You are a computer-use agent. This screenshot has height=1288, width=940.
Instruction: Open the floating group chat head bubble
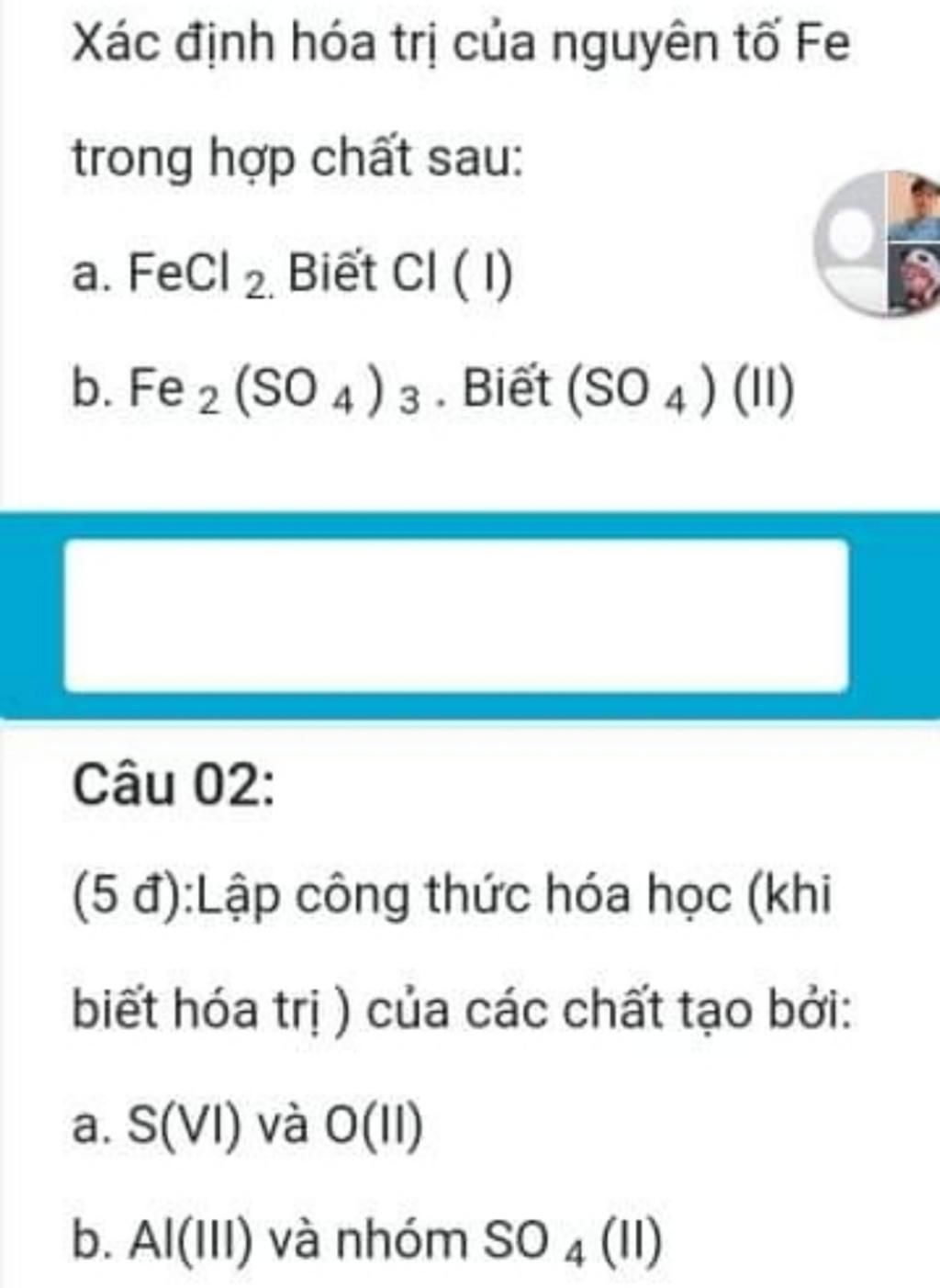(878, 244)
